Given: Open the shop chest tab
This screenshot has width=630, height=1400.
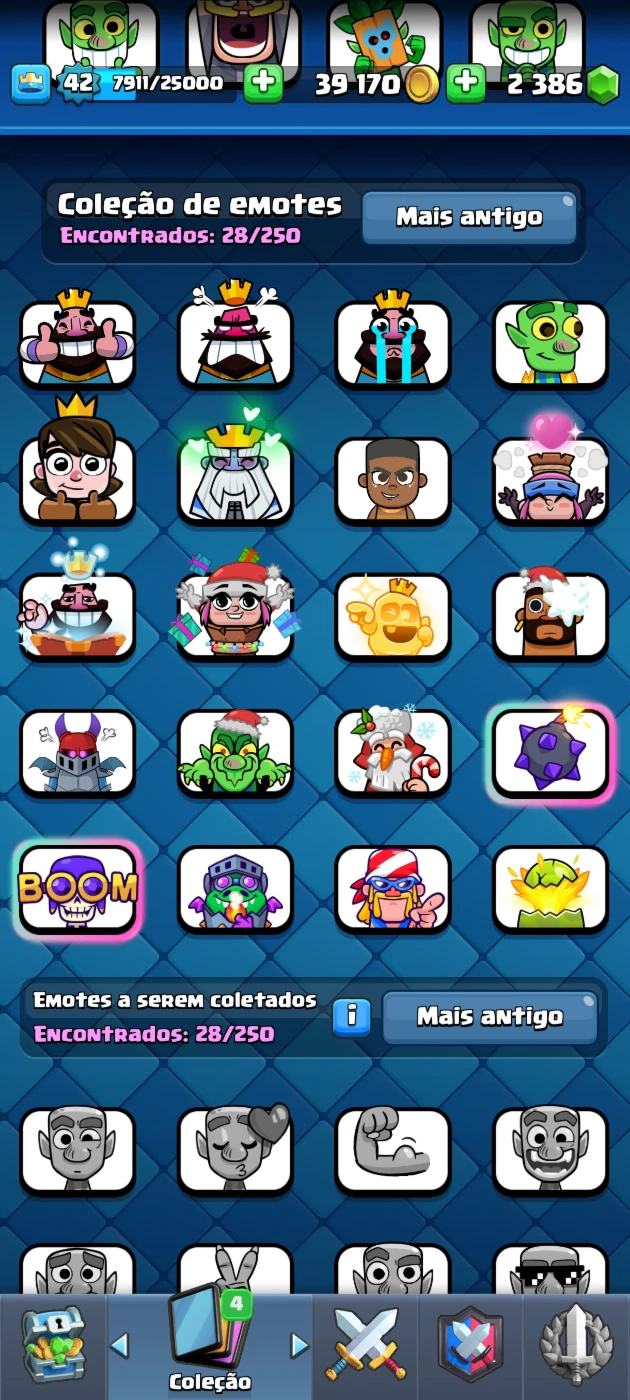Looking at the screenshot, I should 52,1345.
